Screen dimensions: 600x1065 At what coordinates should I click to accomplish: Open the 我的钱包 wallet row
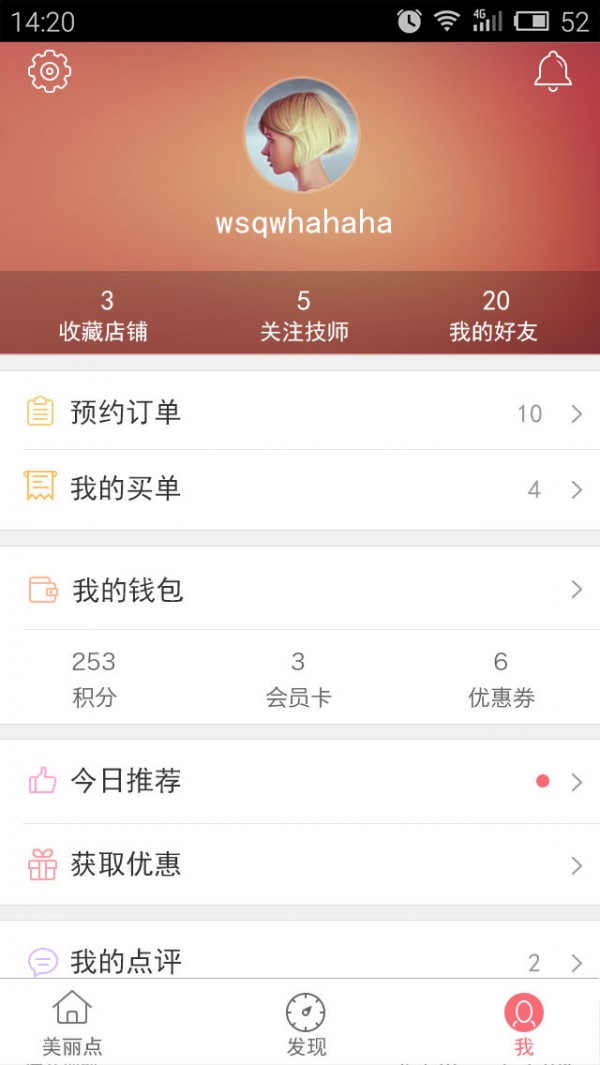(300, 590)
